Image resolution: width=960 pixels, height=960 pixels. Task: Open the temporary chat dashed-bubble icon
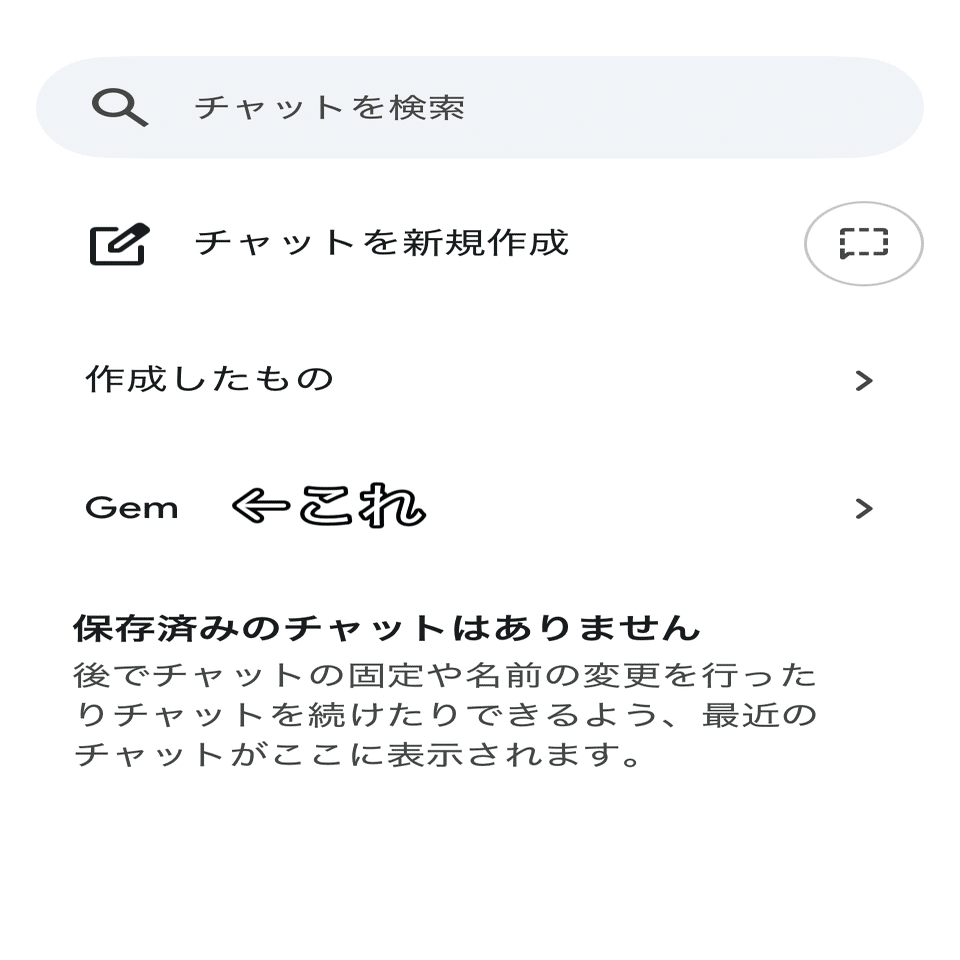pos(863,243)
